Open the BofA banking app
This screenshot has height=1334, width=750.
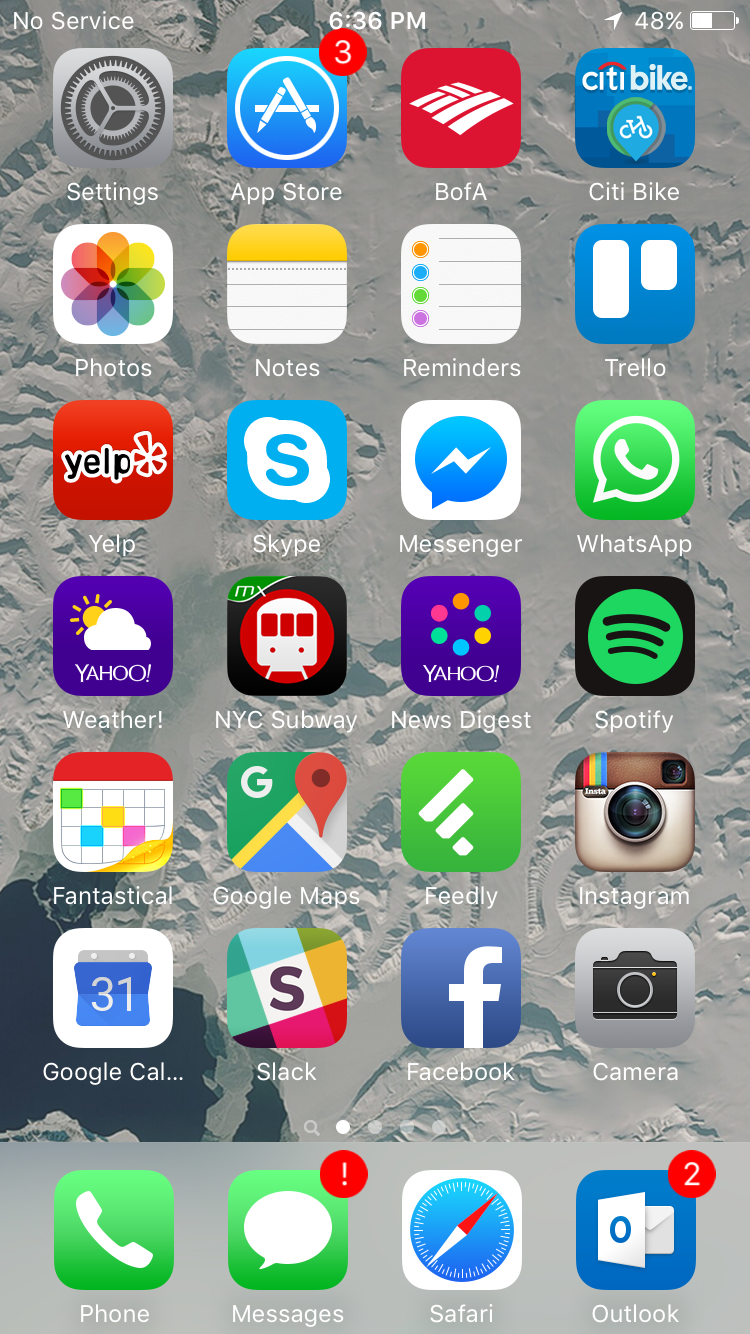click(x=461, y=108)
